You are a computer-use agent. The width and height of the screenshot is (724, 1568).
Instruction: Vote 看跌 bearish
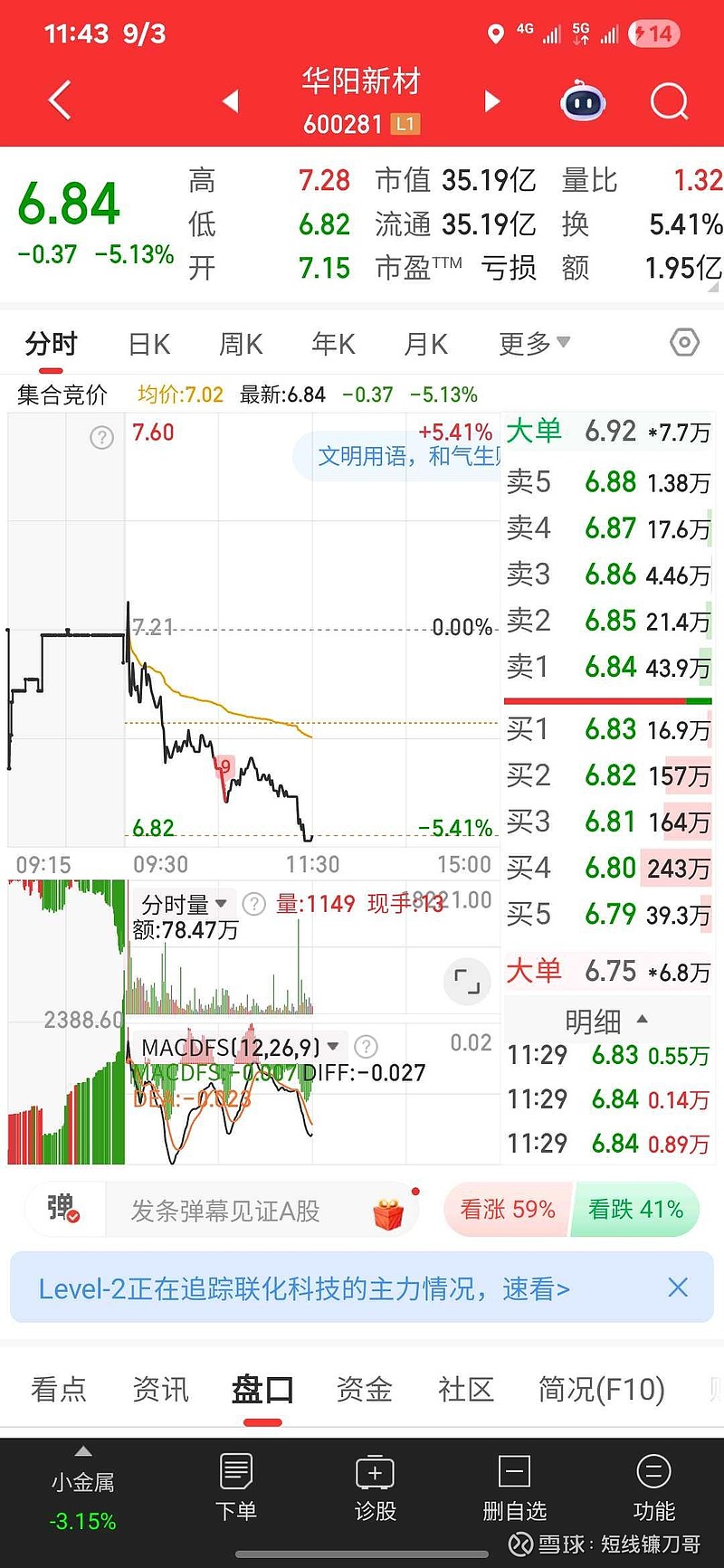635,1210
